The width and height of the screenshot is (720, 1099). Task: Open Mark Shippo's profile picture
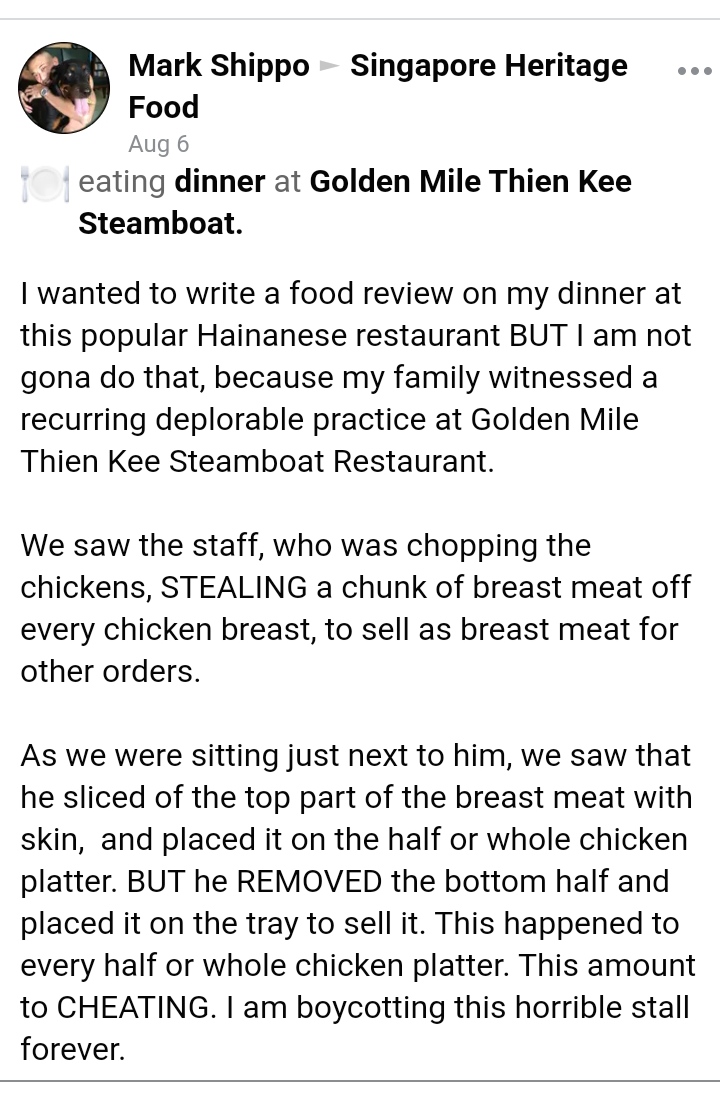coord(64,88)
